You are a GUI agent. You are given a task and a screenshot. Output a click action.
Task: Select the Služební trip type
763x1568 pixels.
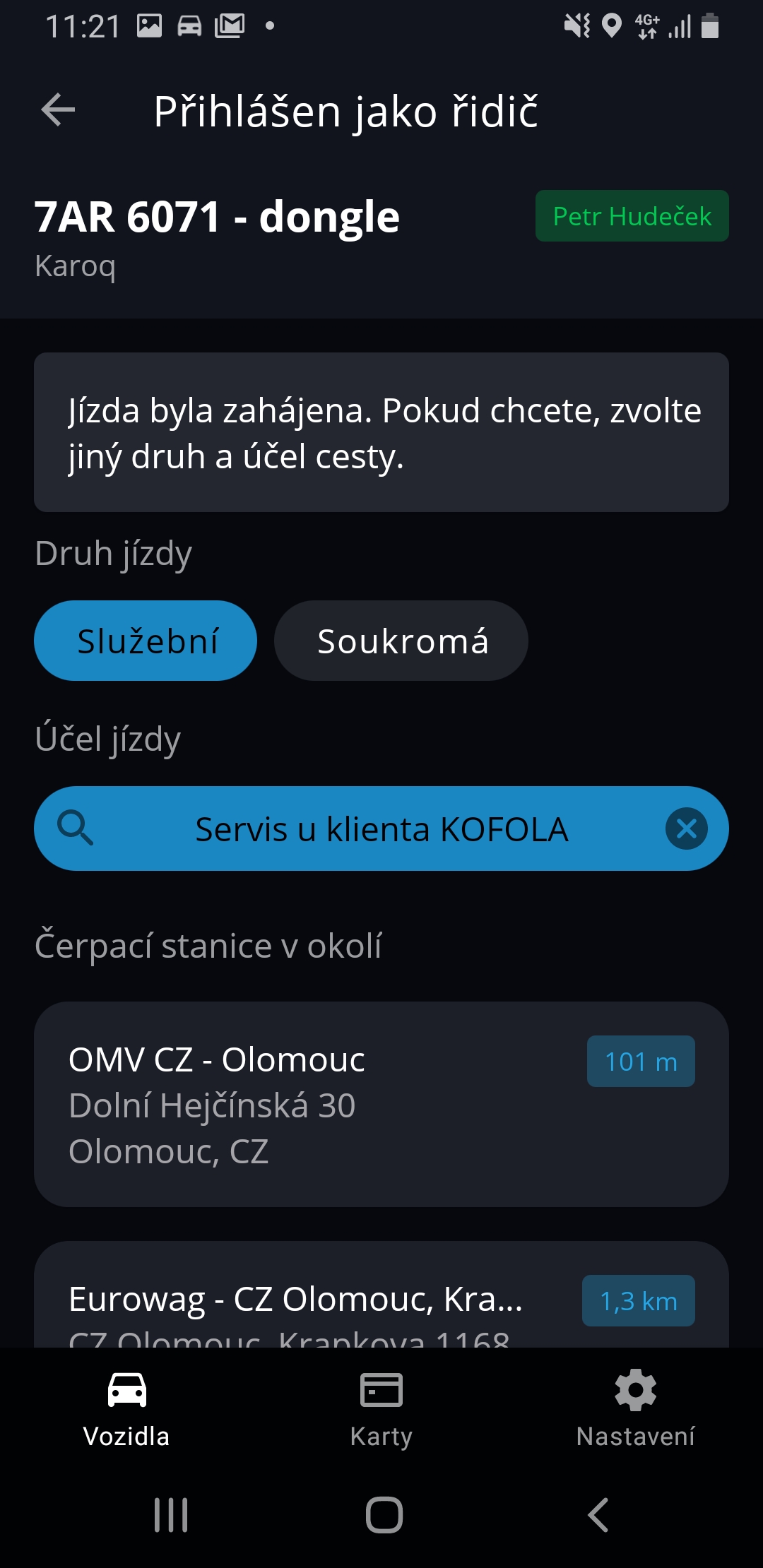(x=146, y=641)
